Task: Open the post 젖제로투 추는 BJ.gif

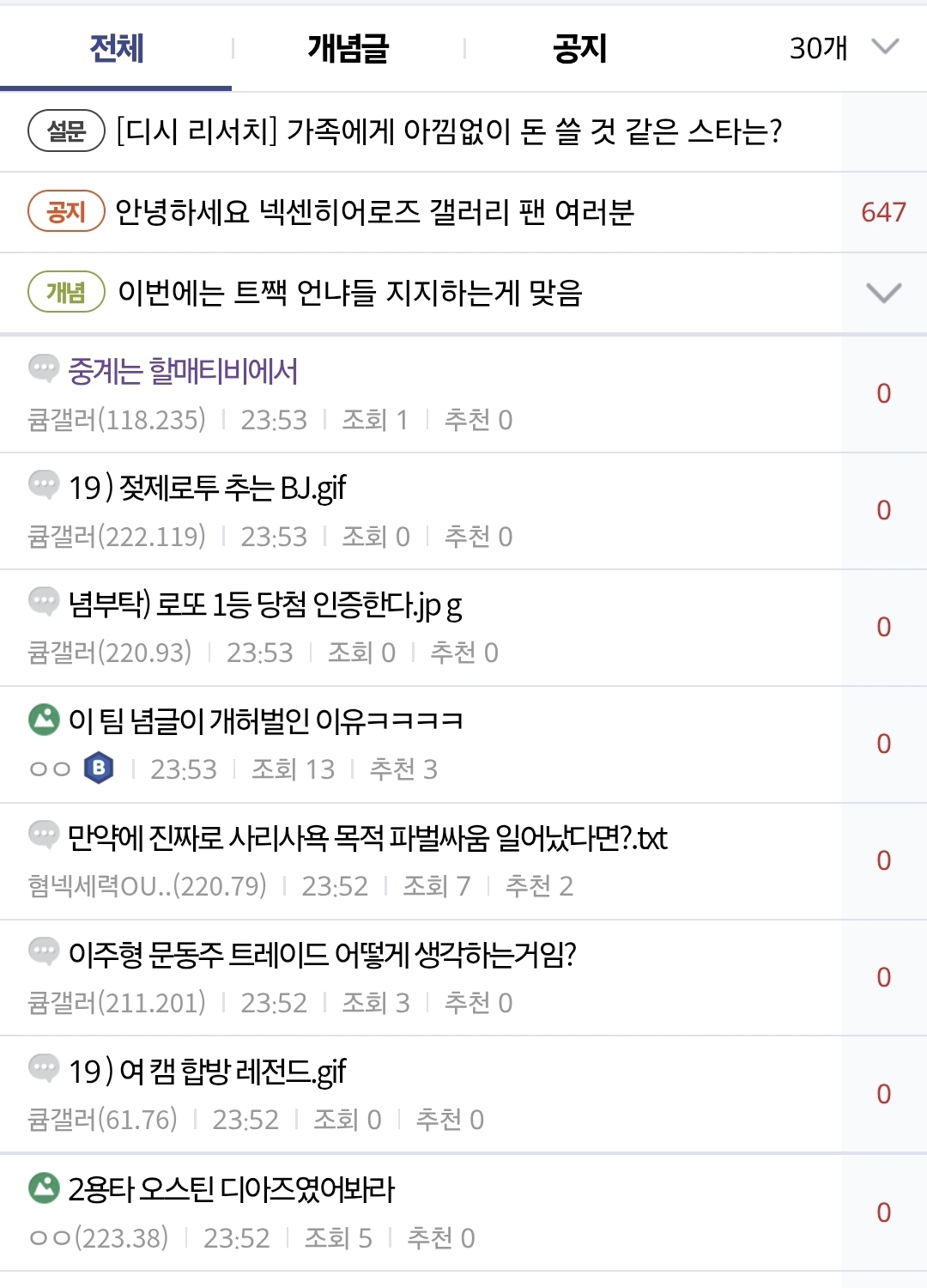Action: click(208, 489)
